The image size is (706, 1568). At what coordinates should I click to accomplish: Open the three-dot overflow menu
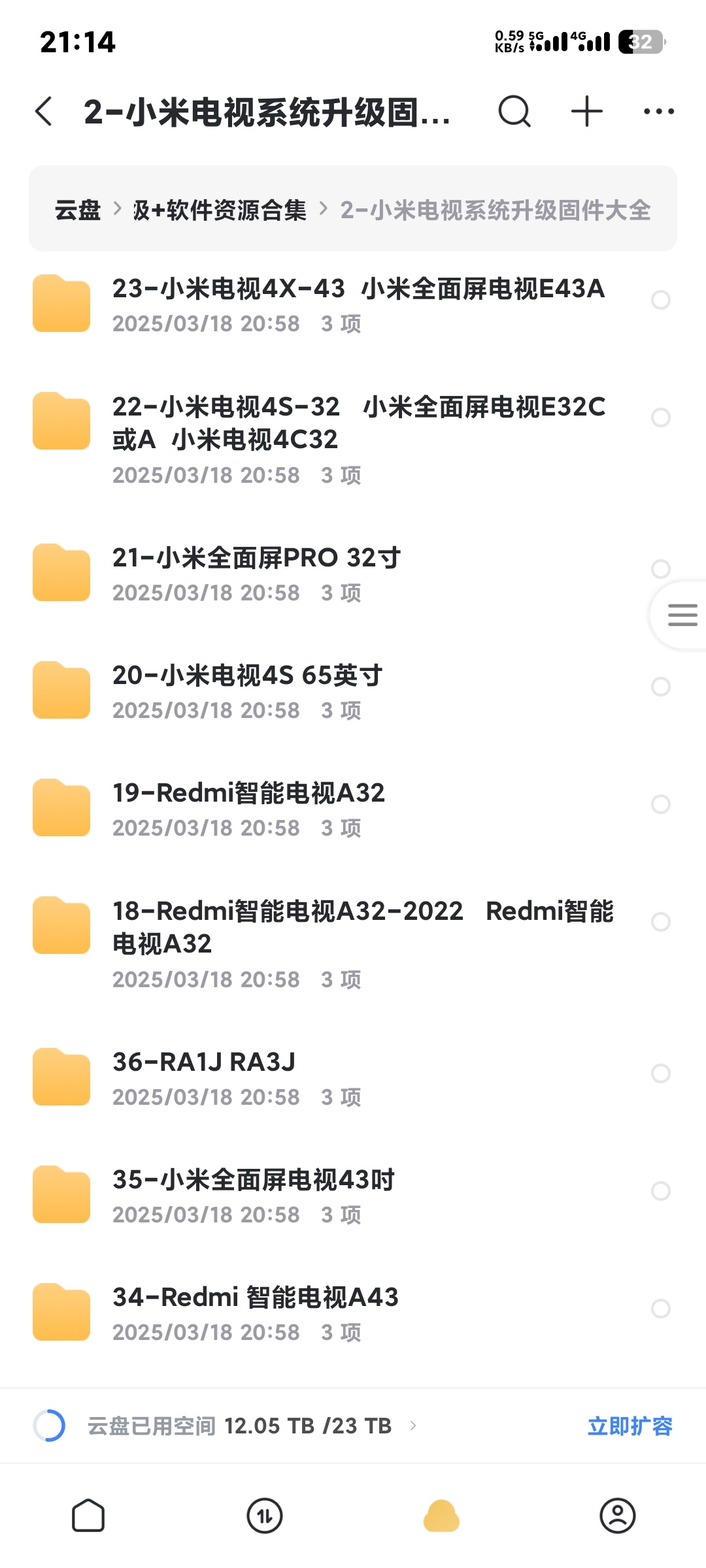click(658, 111)
